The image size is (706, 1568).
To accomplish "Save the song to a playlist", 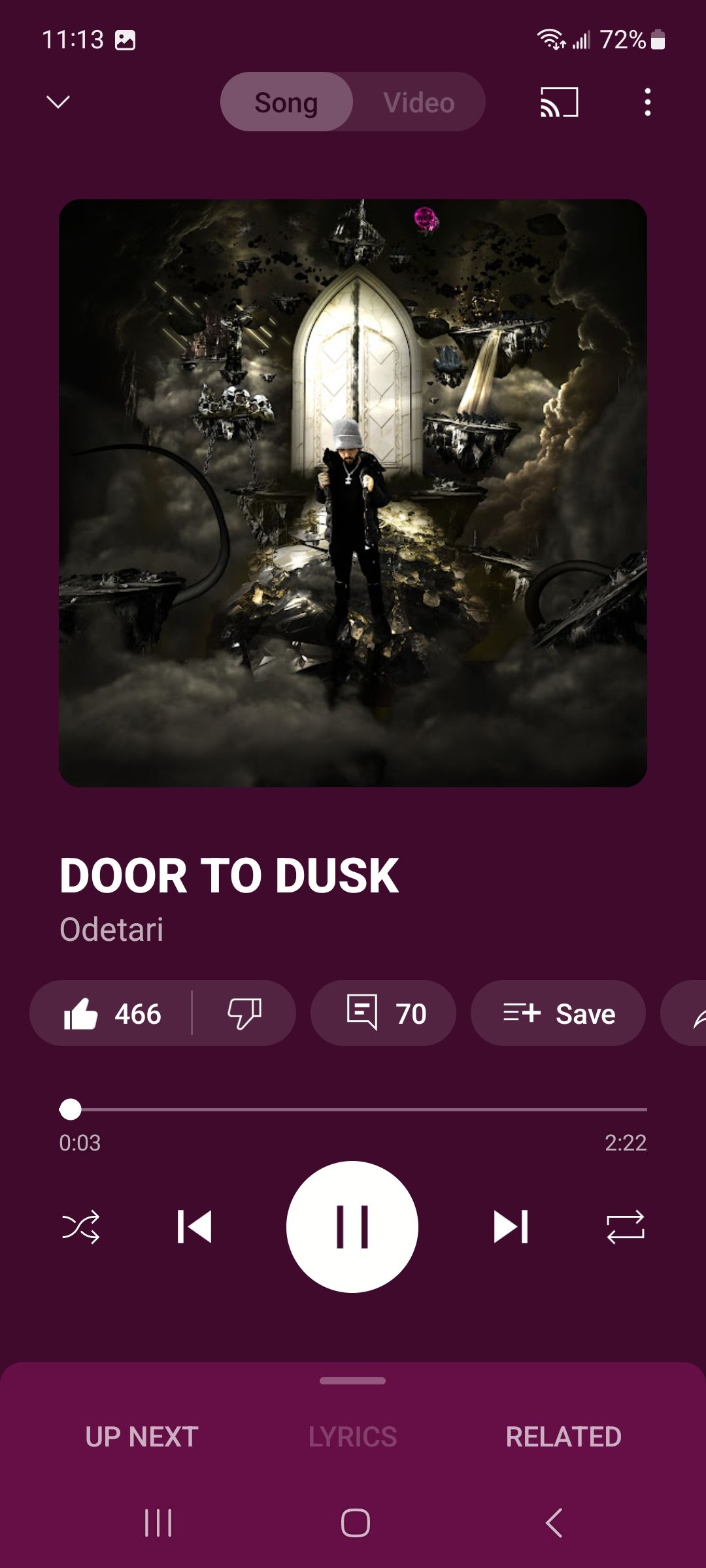I will (558, 1014).
